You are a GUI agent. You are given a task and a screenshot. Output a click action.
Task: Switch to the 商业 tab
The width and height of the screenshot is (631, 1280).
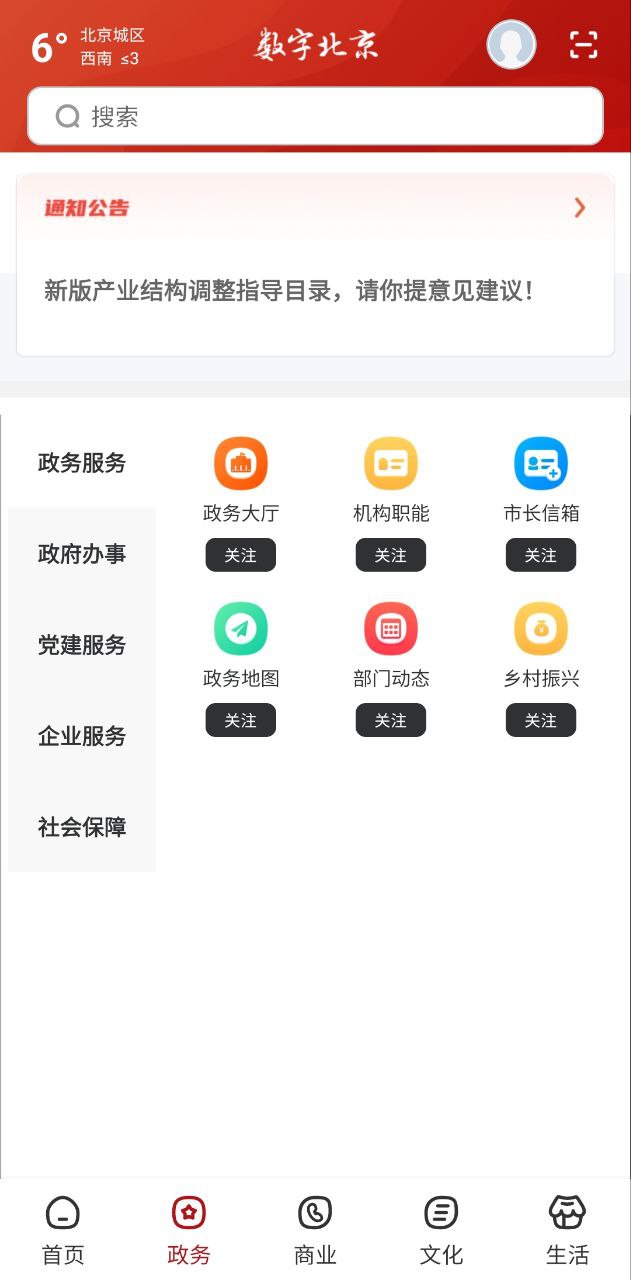315,1230
